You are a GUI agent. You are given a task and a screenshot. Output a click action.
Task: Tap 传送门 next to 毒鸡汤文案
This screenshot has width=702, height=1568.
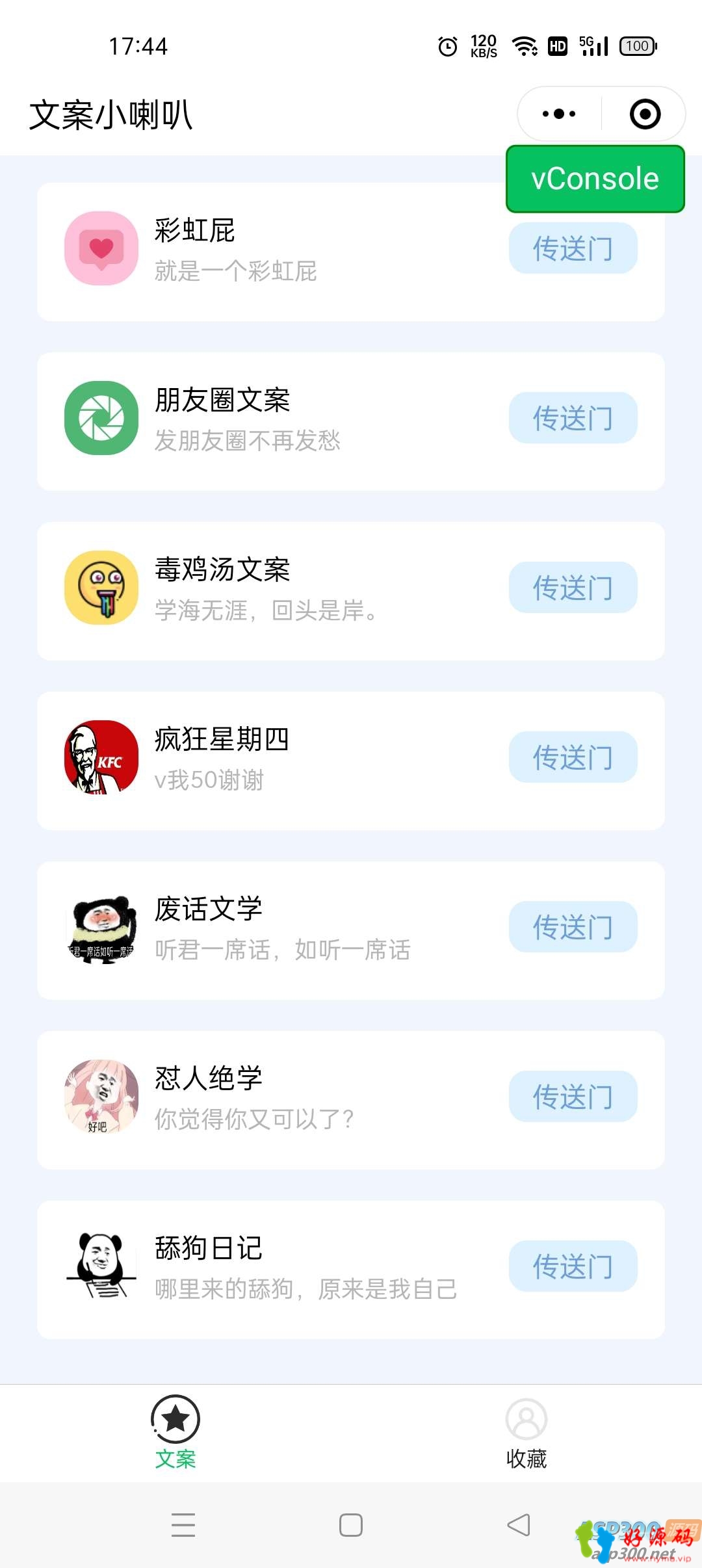573,587
